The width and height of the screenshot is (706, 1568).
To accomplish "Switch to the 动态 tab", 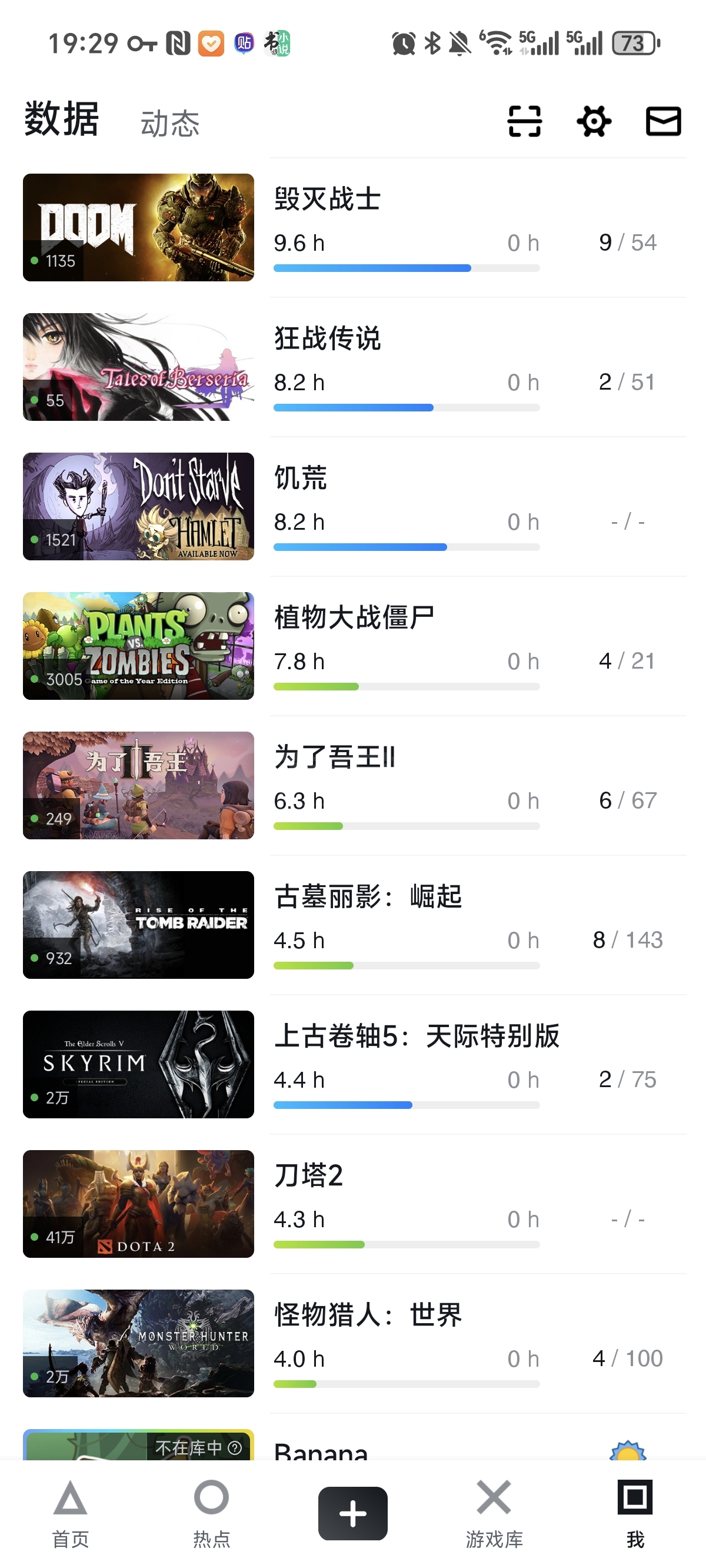I will 170,124.
